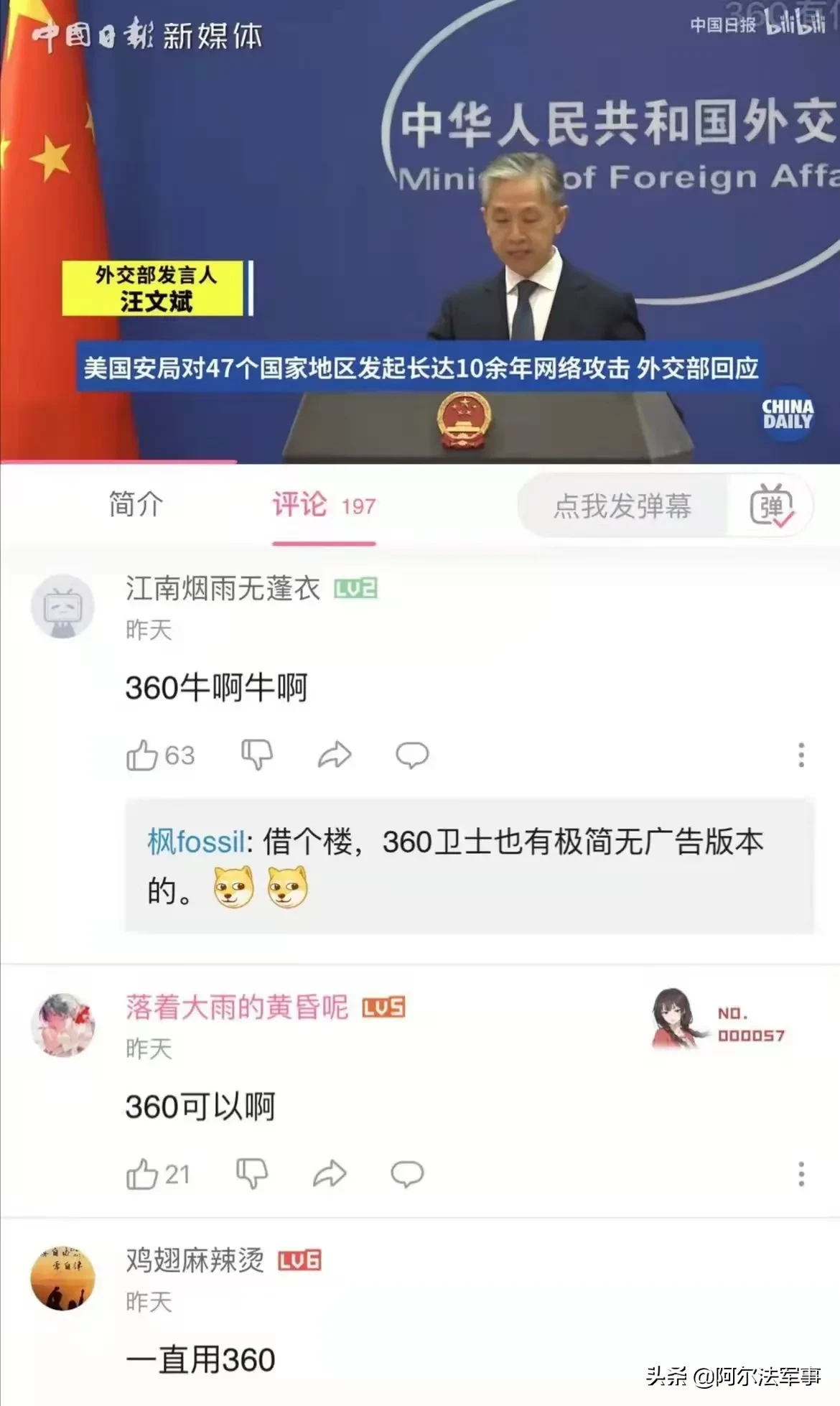Open more options for 江南烟雨无蓬衣's comment
Screen dimensions: 840x1406
click(x=801, y=755)
